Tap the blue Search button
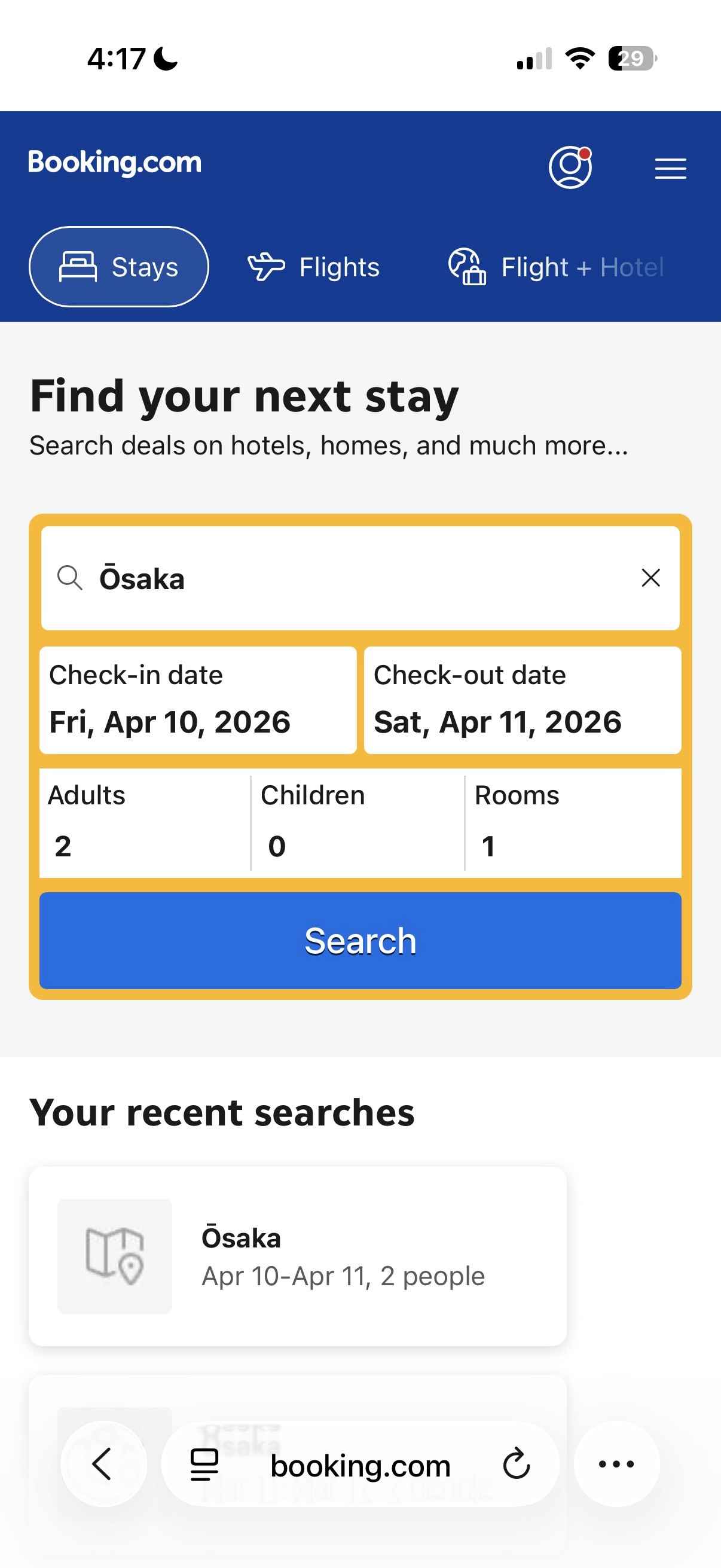 pos(360,941)
